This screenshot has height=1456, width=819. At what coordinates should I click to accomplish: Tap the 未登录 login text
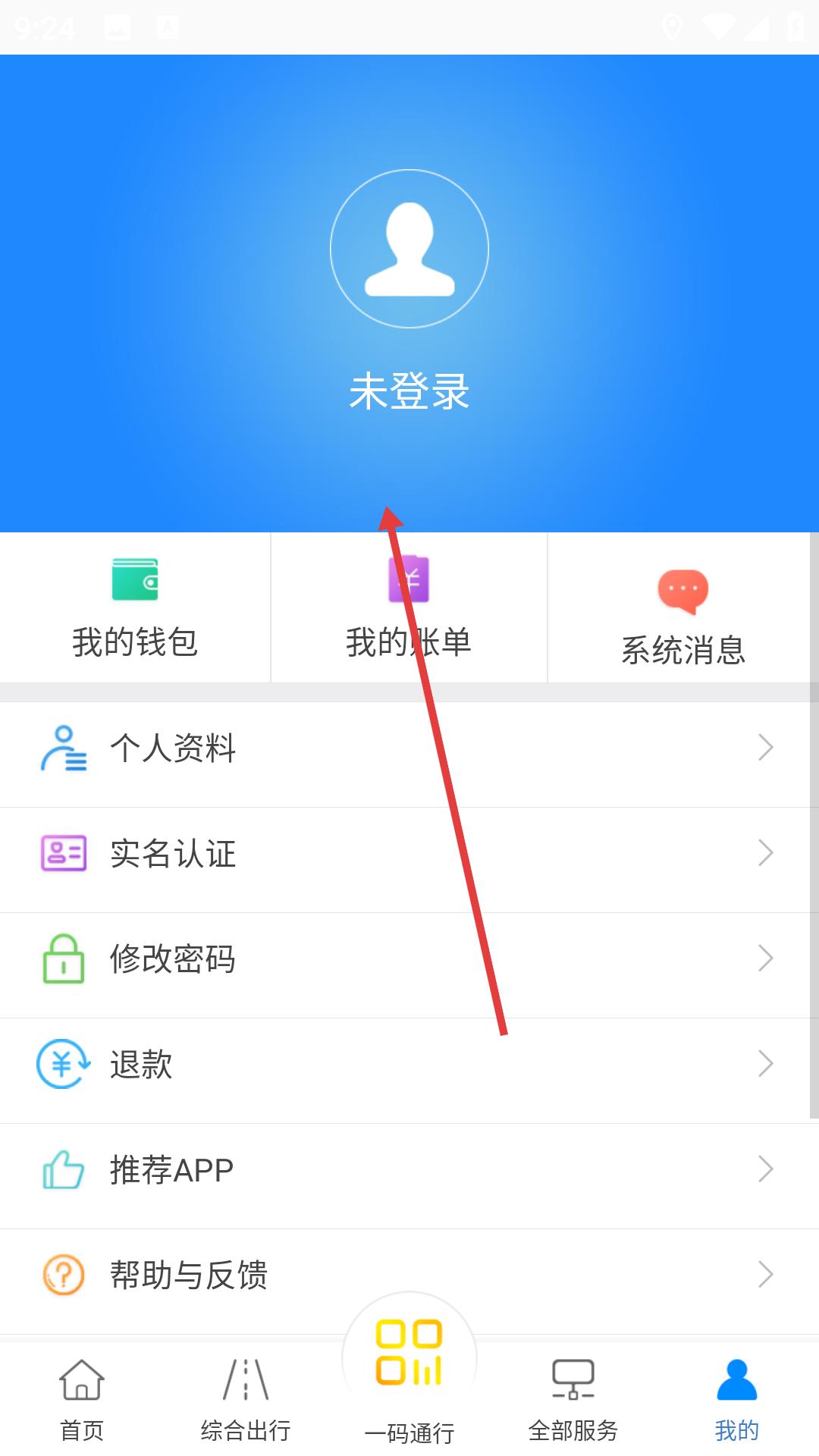click(x=409, y=391)
